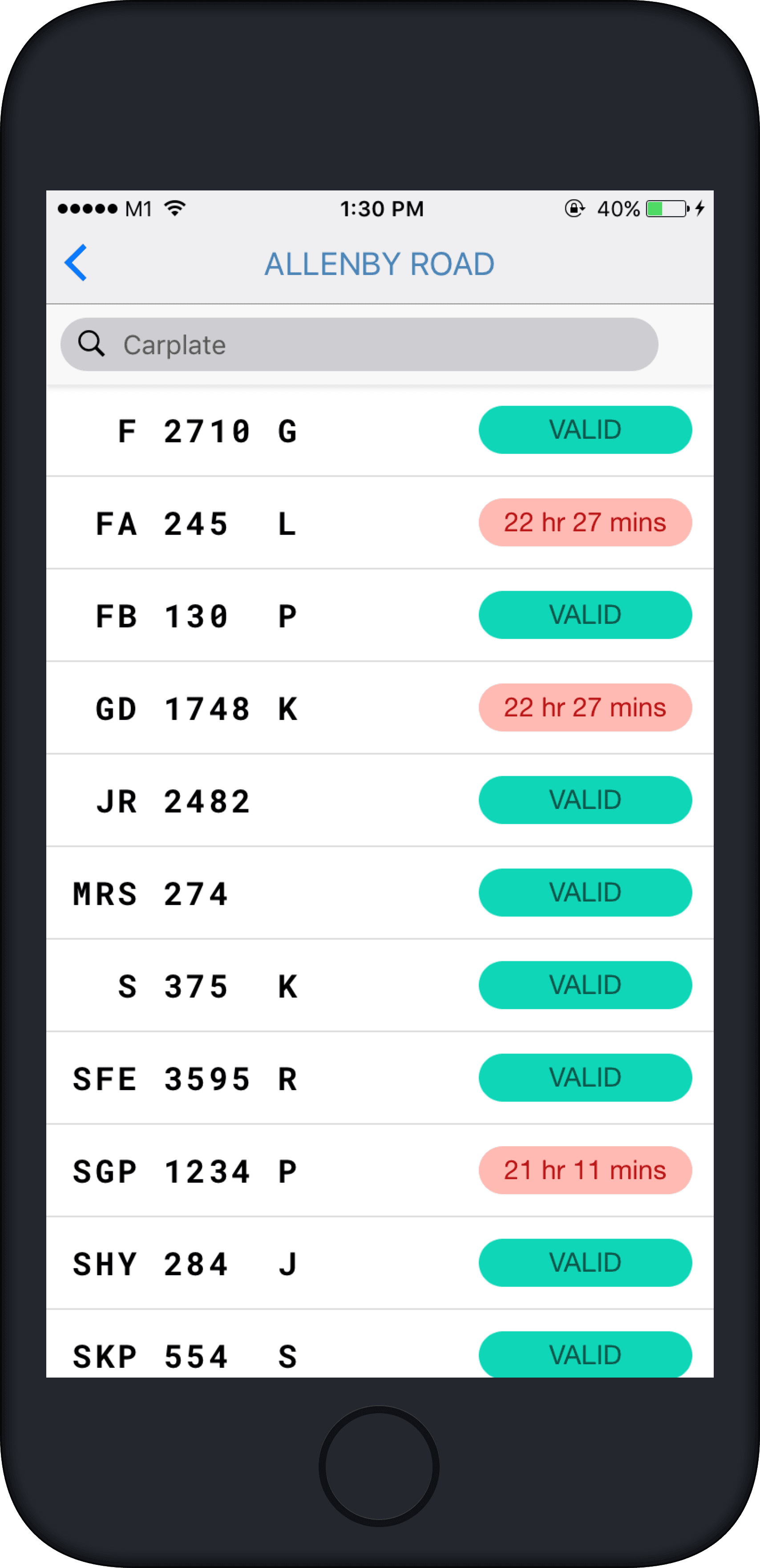Viewport: 760px width, 1568px height.
Task: Tap the back chevron to leave Allenby Road
Action: click(x=77, y=263)
